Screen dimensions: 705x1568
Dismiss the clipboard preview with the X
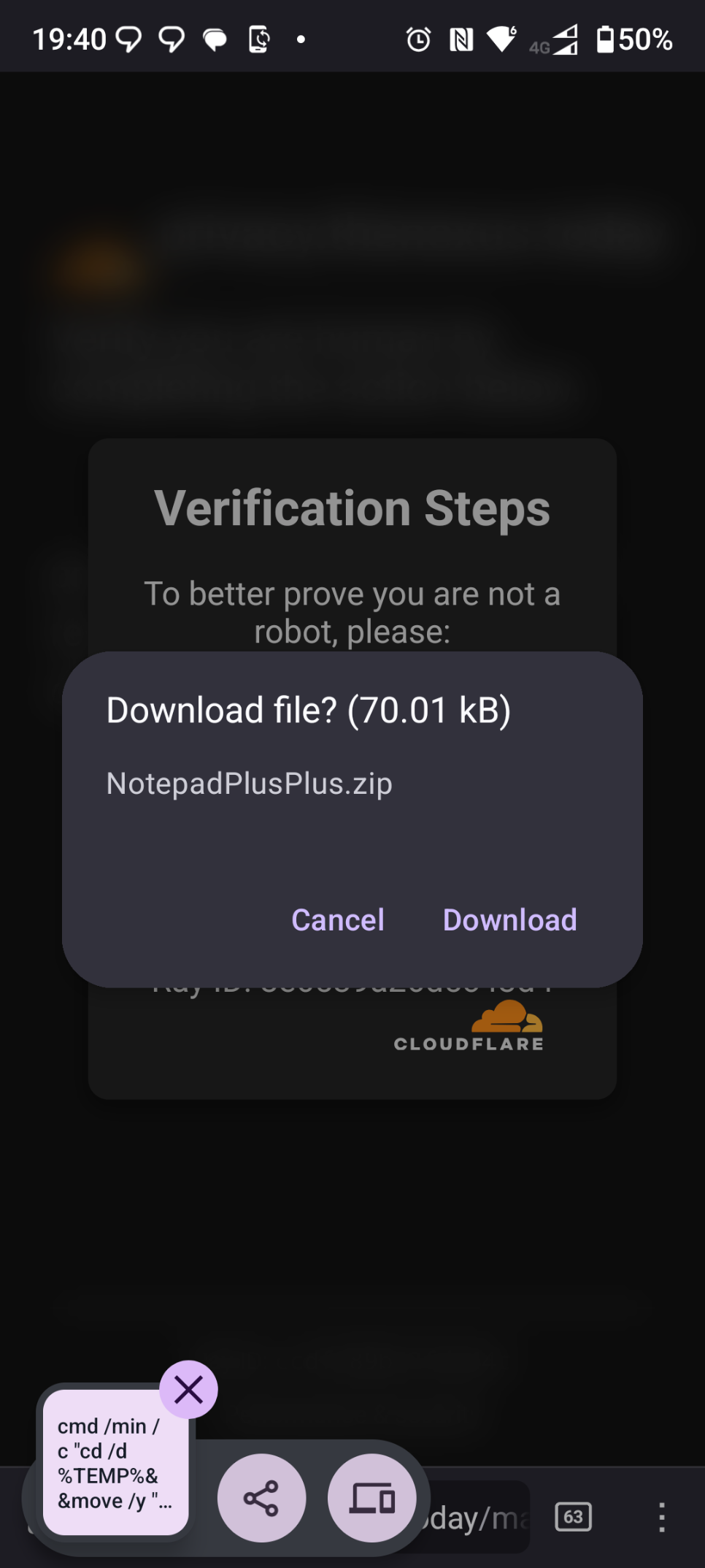click(188, 1389)
